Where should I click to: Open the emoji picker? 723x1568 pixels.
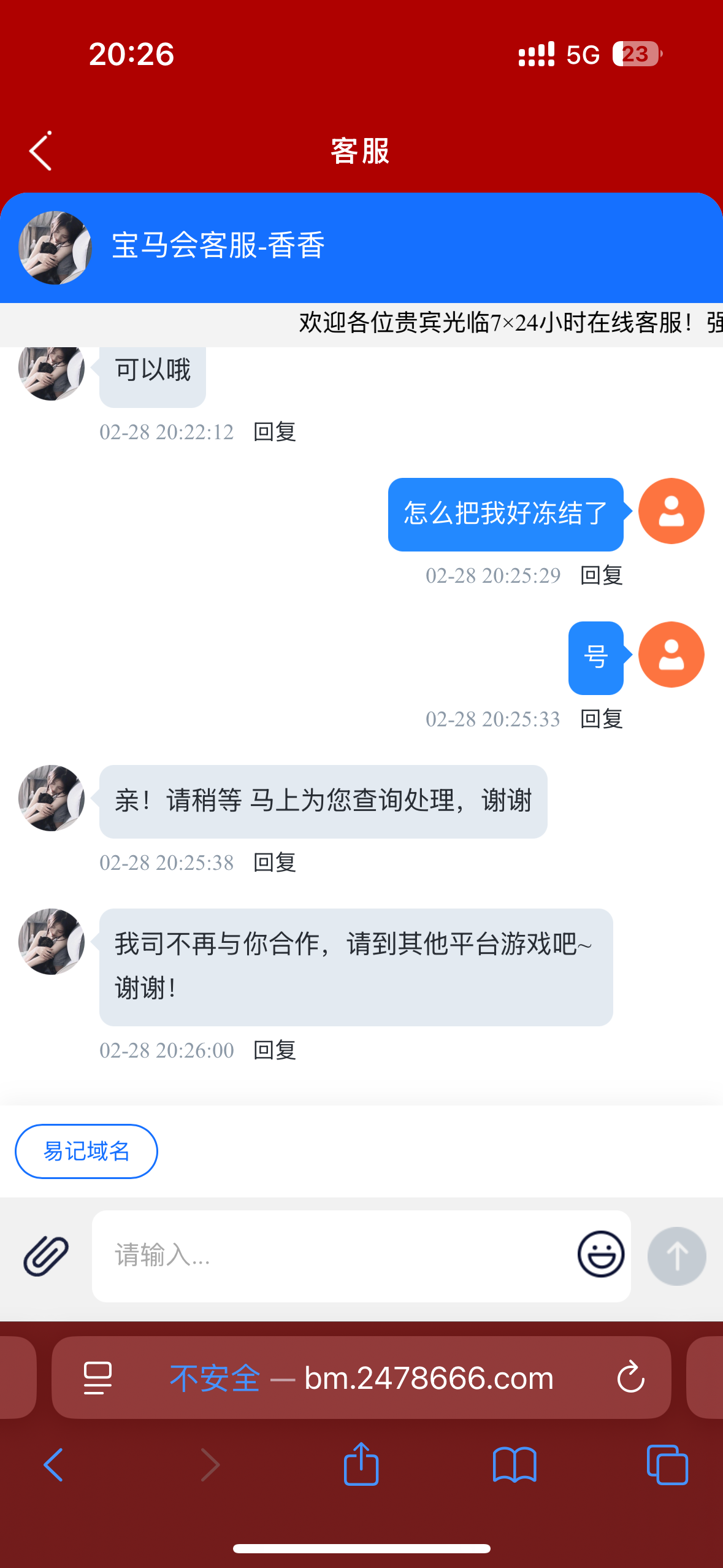(600, 1255)
